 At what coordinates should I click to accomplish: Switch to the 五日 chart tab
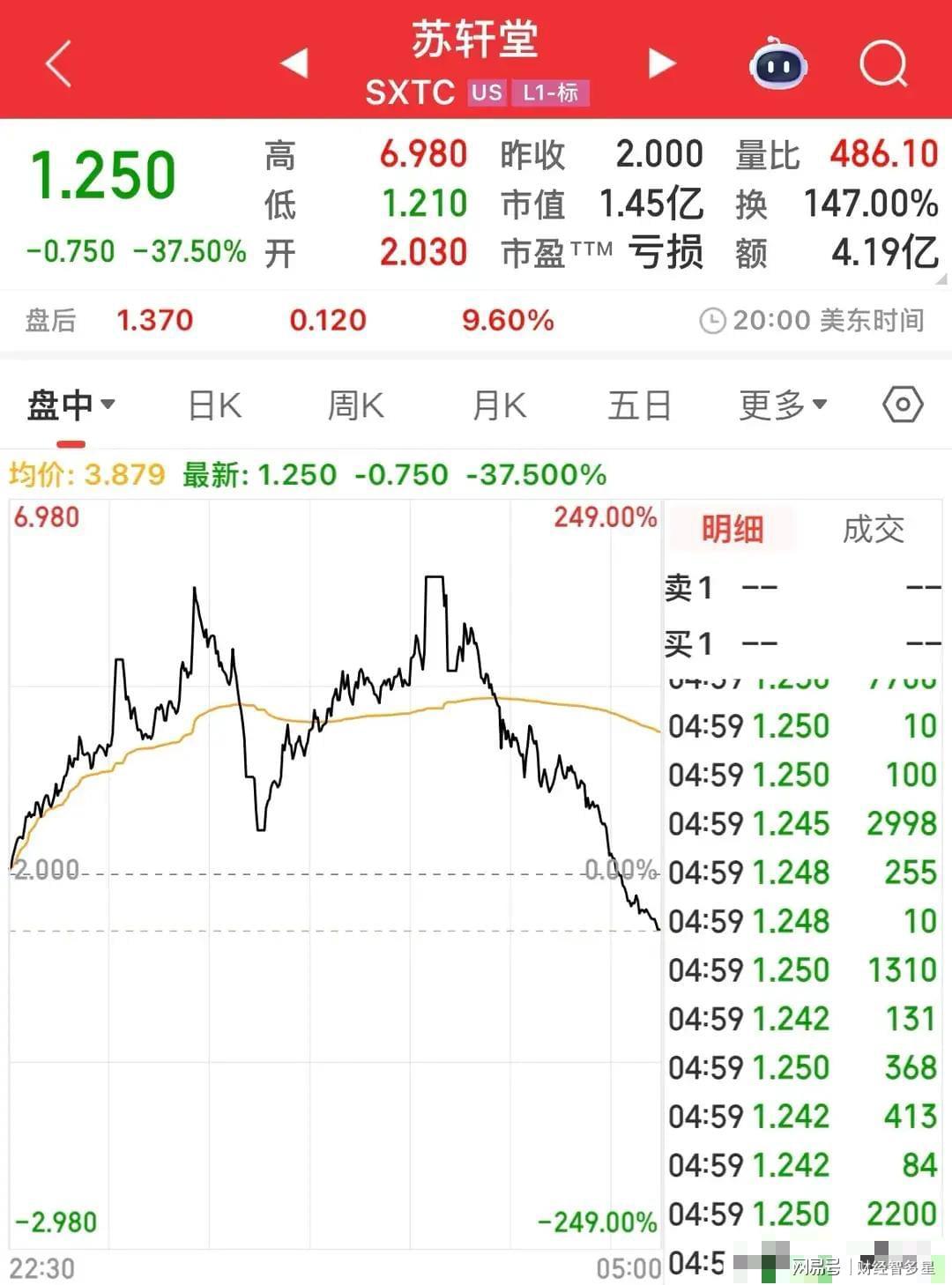(x=639, y=405)
